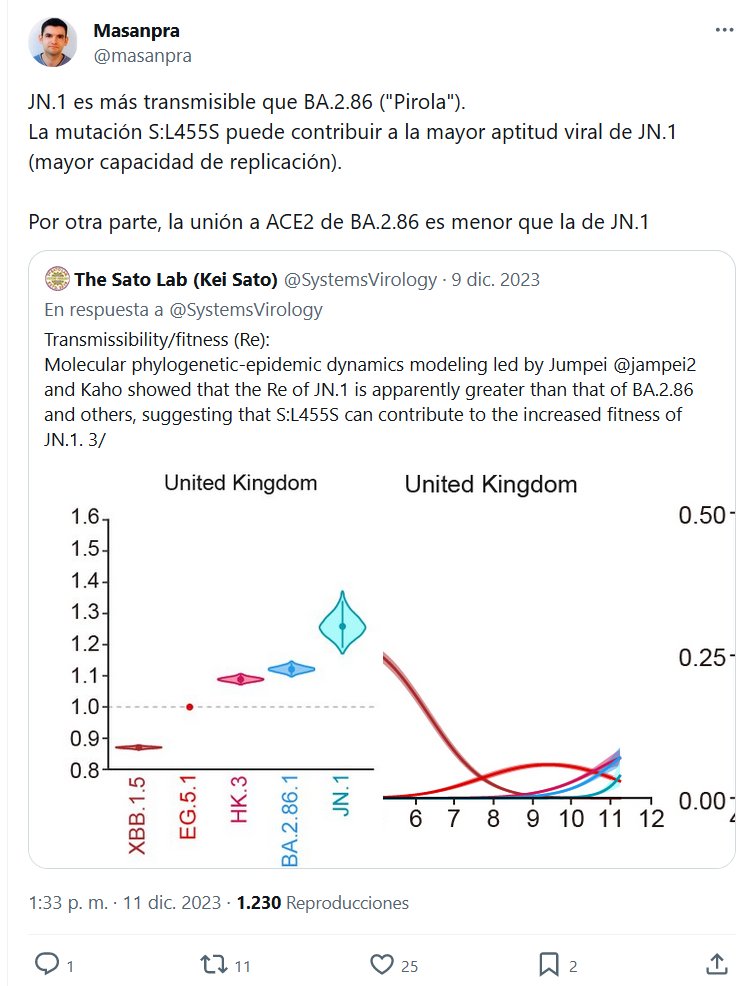
Task: Reply to this tweet
Action: [x=48, y=964]
